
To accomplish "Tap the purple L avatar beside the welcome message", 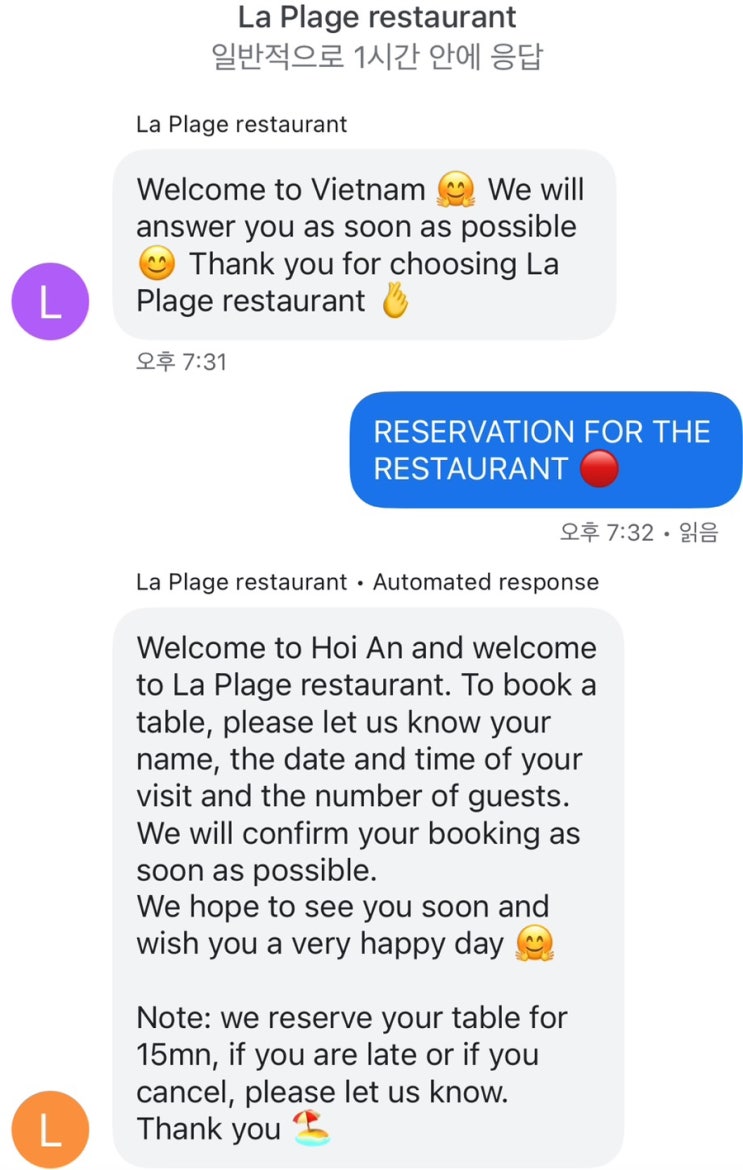I will 50,302.
